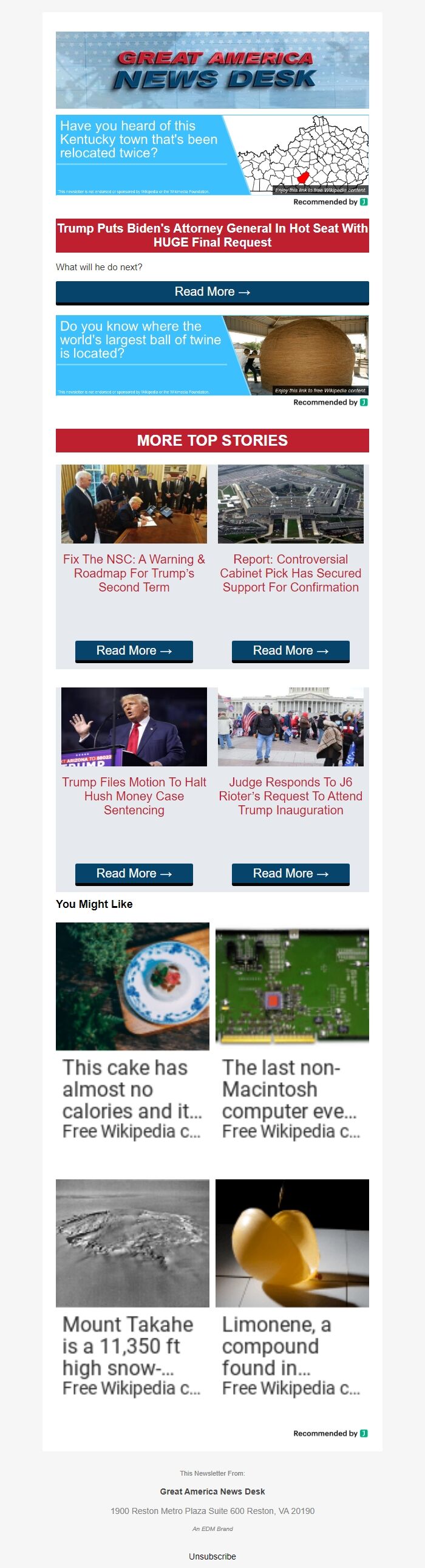The height and width of the screenshot is (1568, 425).
Task: Open the Trump Puts Biden's Attorney General headline
Action: point(212,235)
